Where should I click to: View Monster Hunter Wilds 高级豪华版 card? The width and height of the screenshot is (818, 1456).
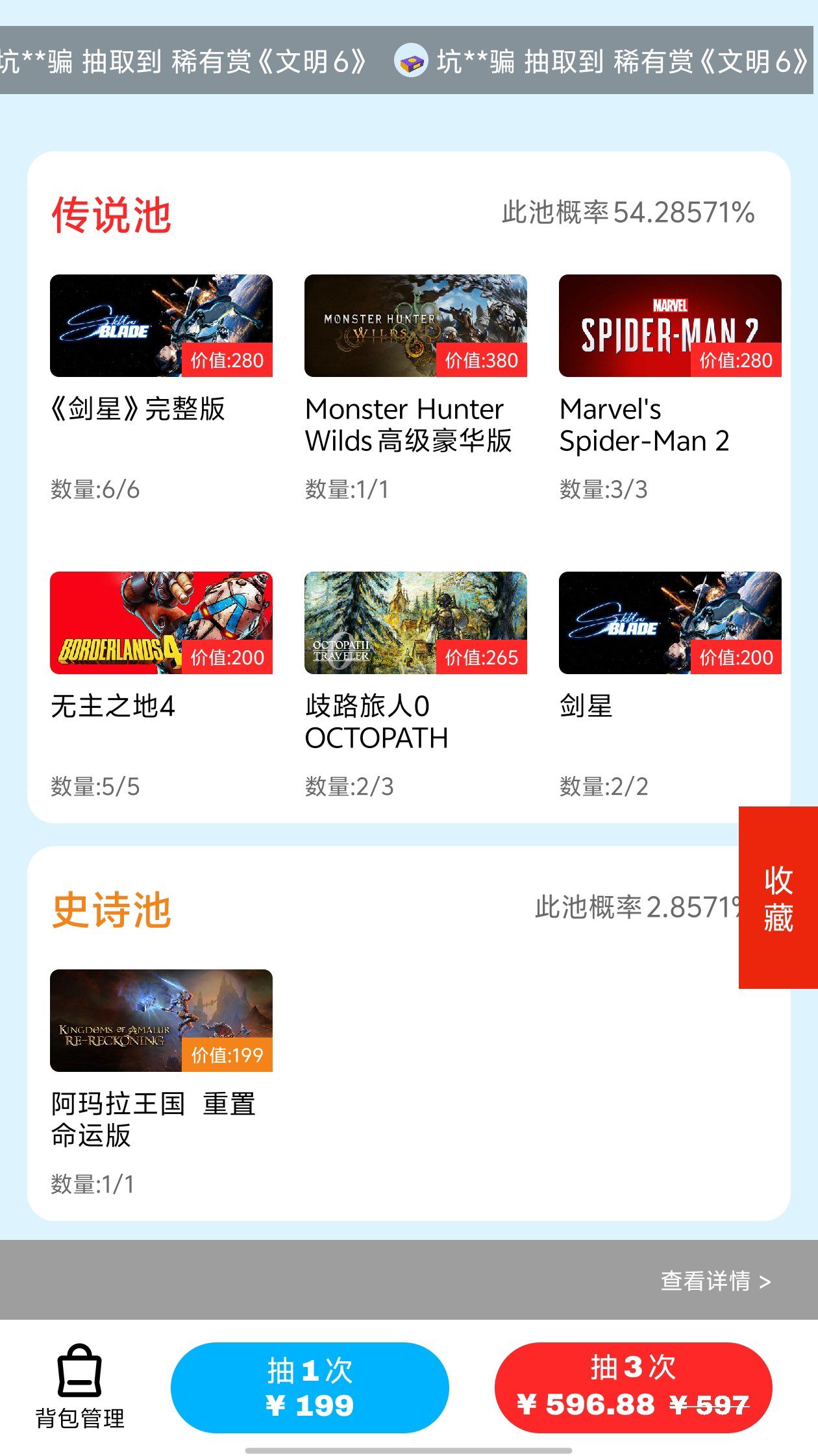415,326
